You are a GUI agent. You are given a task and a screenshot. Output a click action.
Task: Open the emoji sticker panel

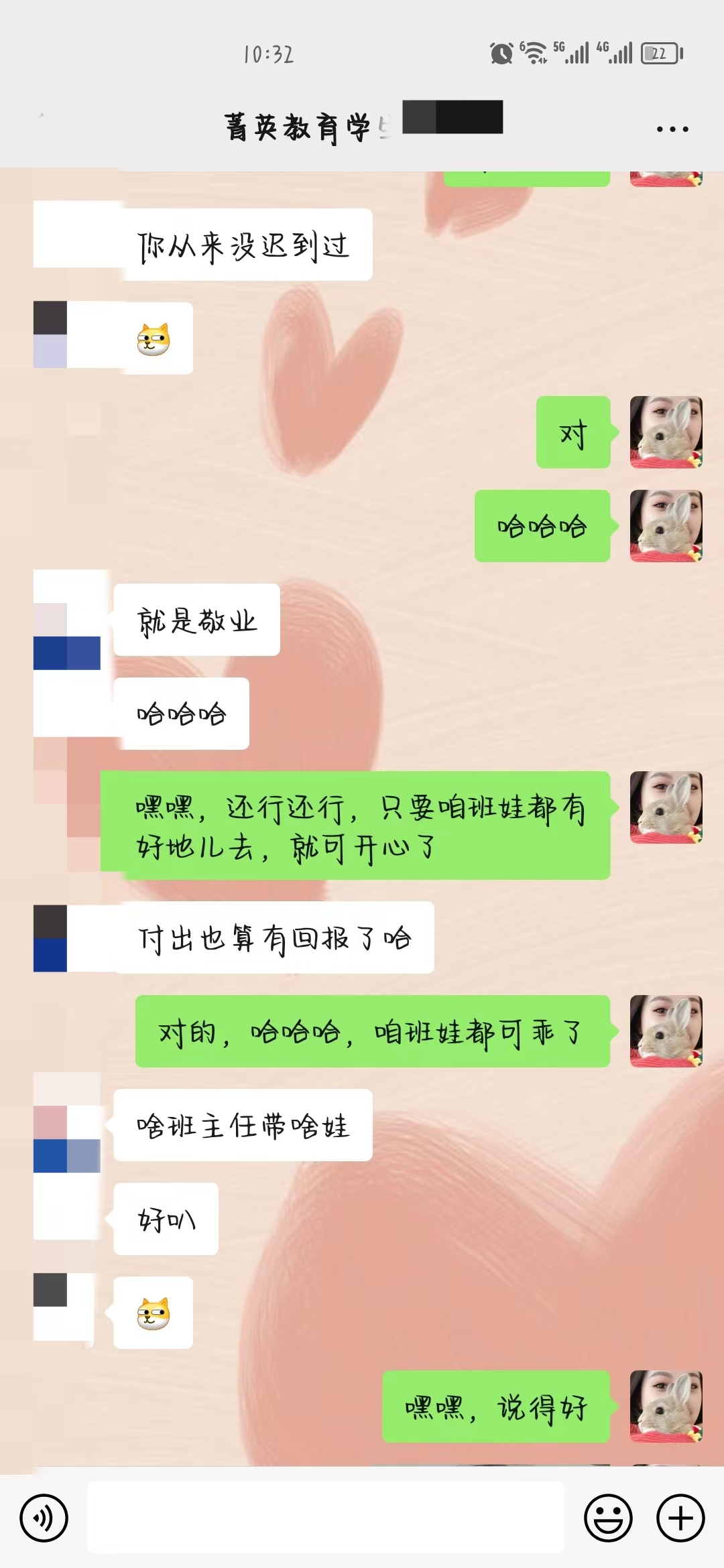[x=608, y=1518]
